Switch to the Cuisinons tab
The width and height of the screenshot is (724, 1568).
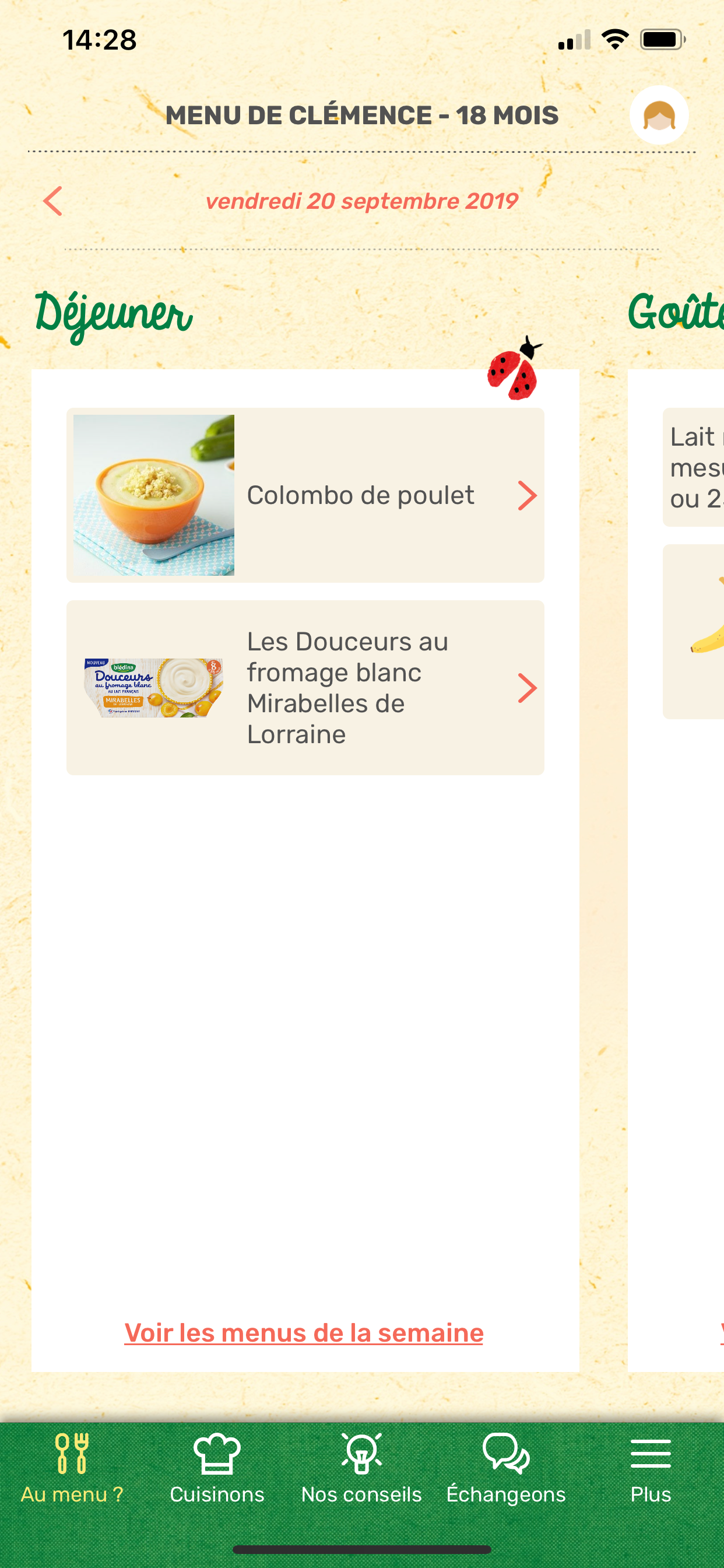pos(217,1469)
